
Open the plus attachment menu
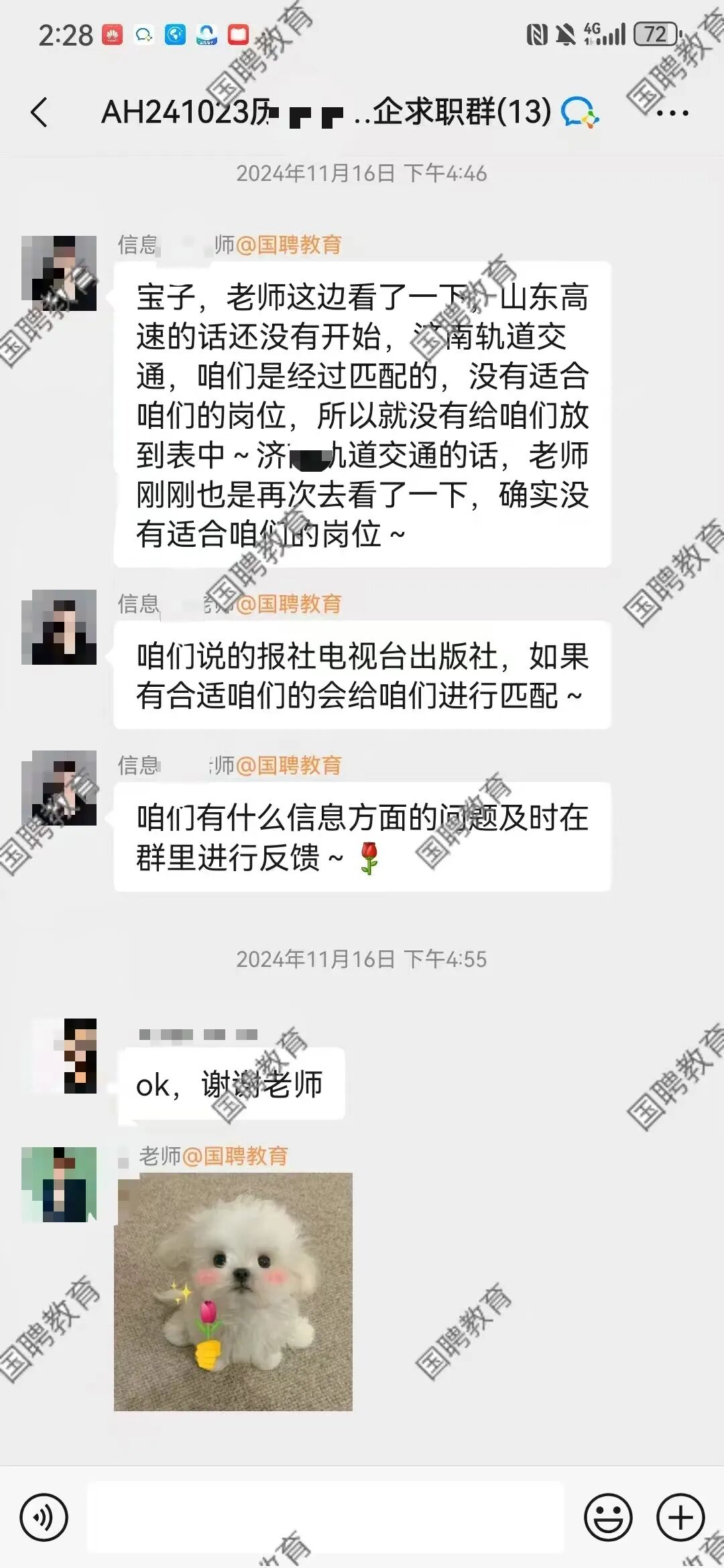(680, 1518)
